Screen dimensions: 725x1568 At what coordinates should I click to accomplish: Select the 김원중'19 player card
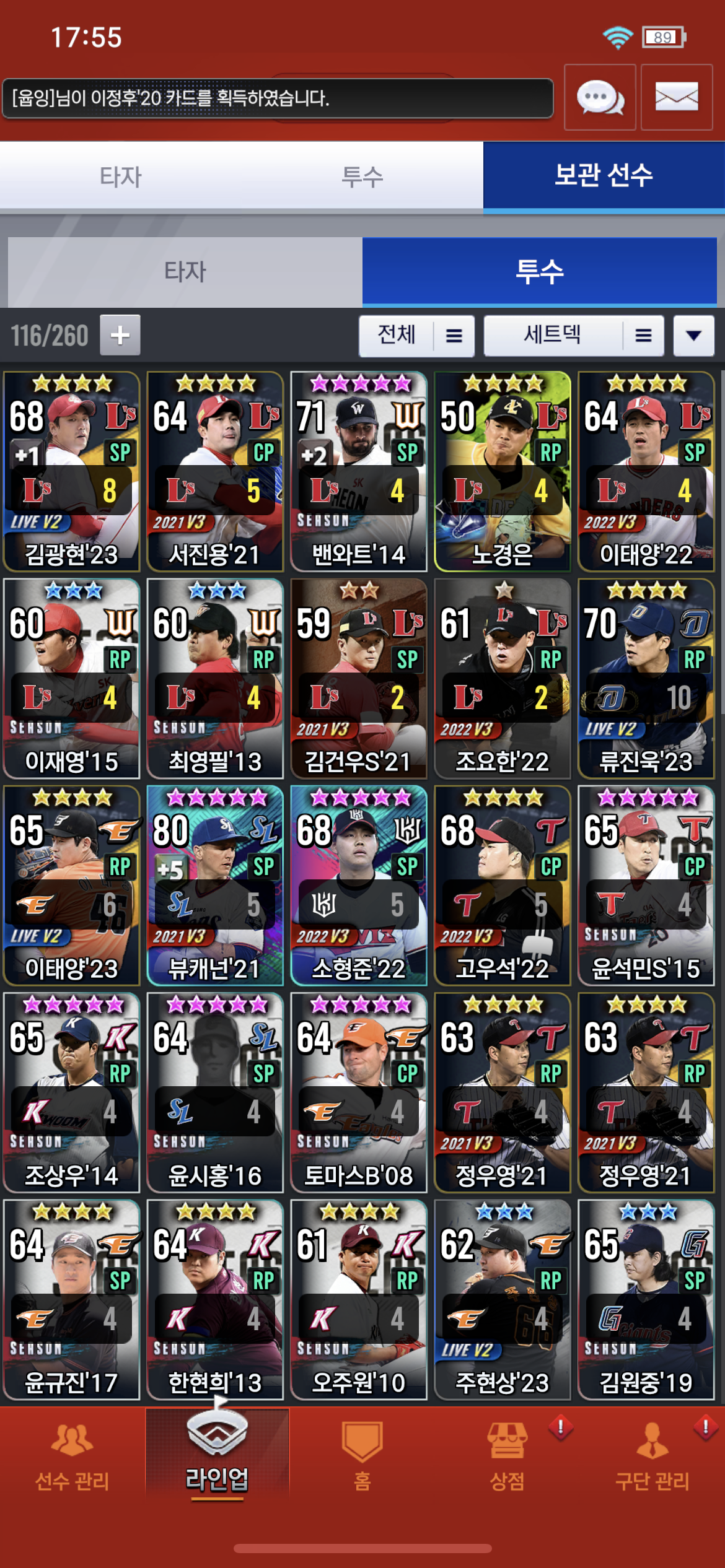(646, 1300)
